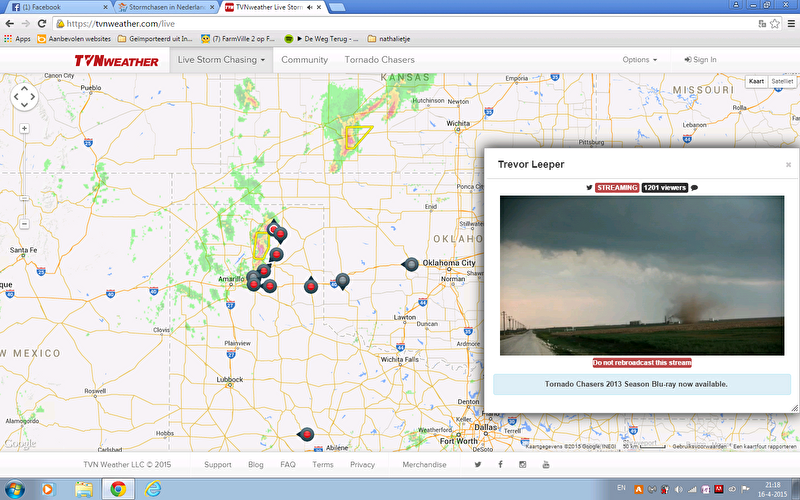Open the FAQ footer link
This screenshot has width=800, height=500.
pyautogui.click(x=288, y=465)
